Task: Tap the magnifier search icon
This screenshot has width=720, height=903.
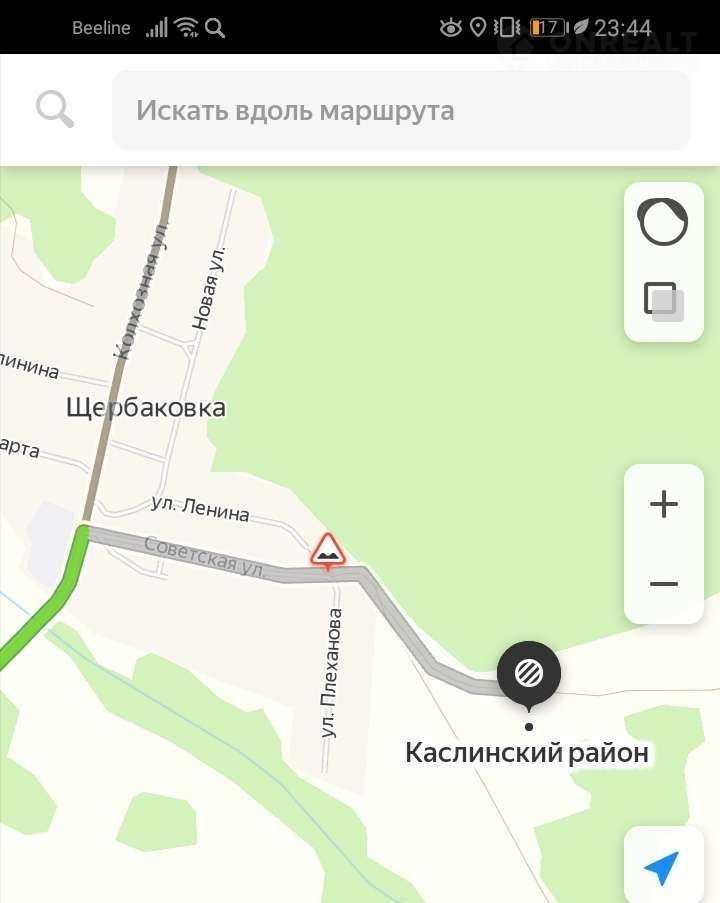Action: 55,109
